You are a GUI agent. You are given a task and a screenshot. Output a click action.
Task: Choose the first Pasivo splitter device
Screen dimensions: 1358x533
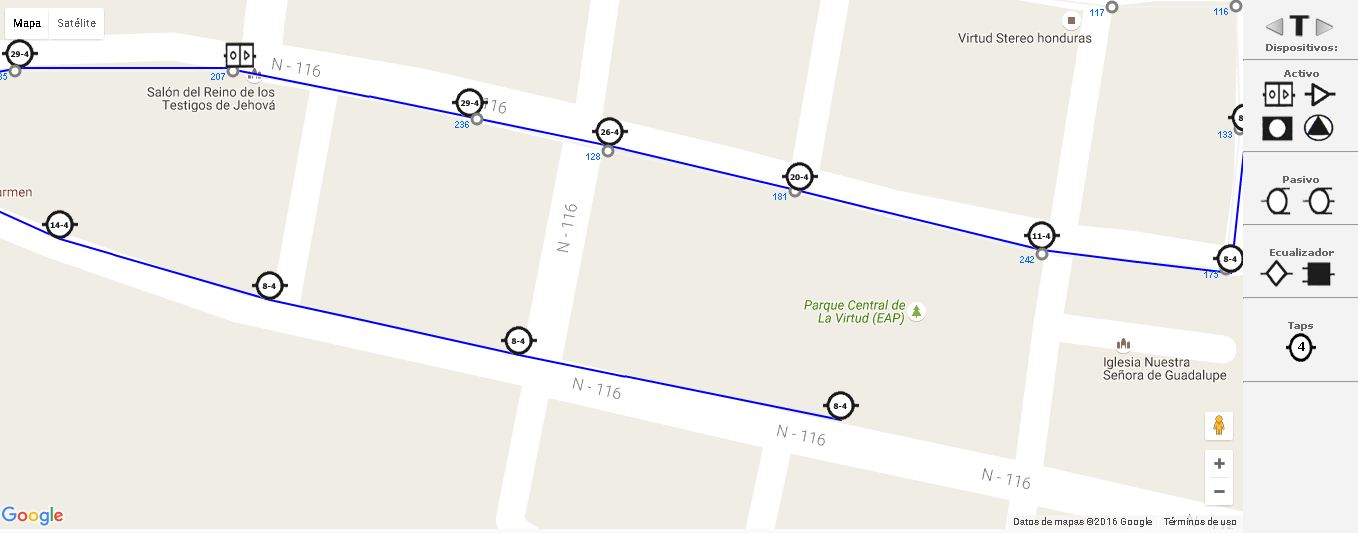tap(1278, 202)
